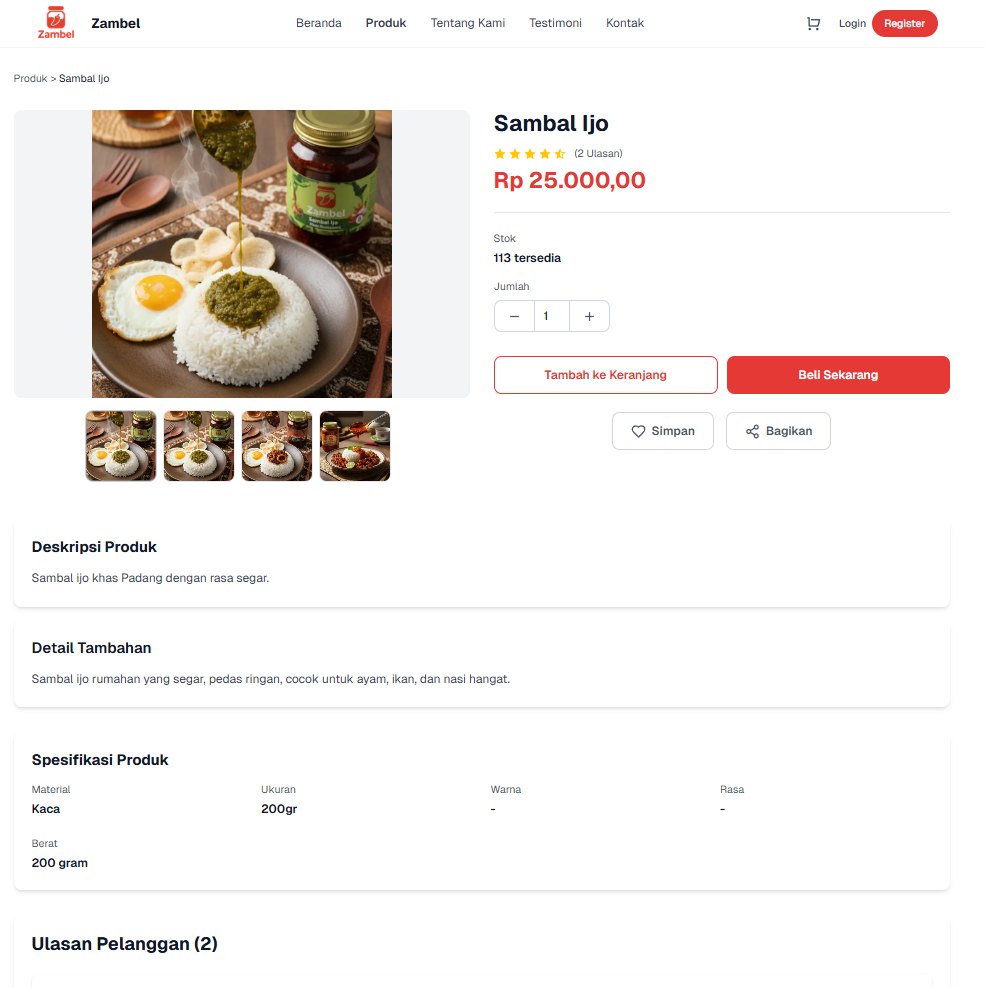Tap the Login link
This screenshot has height=988, width=985.
tap(852, 24)
